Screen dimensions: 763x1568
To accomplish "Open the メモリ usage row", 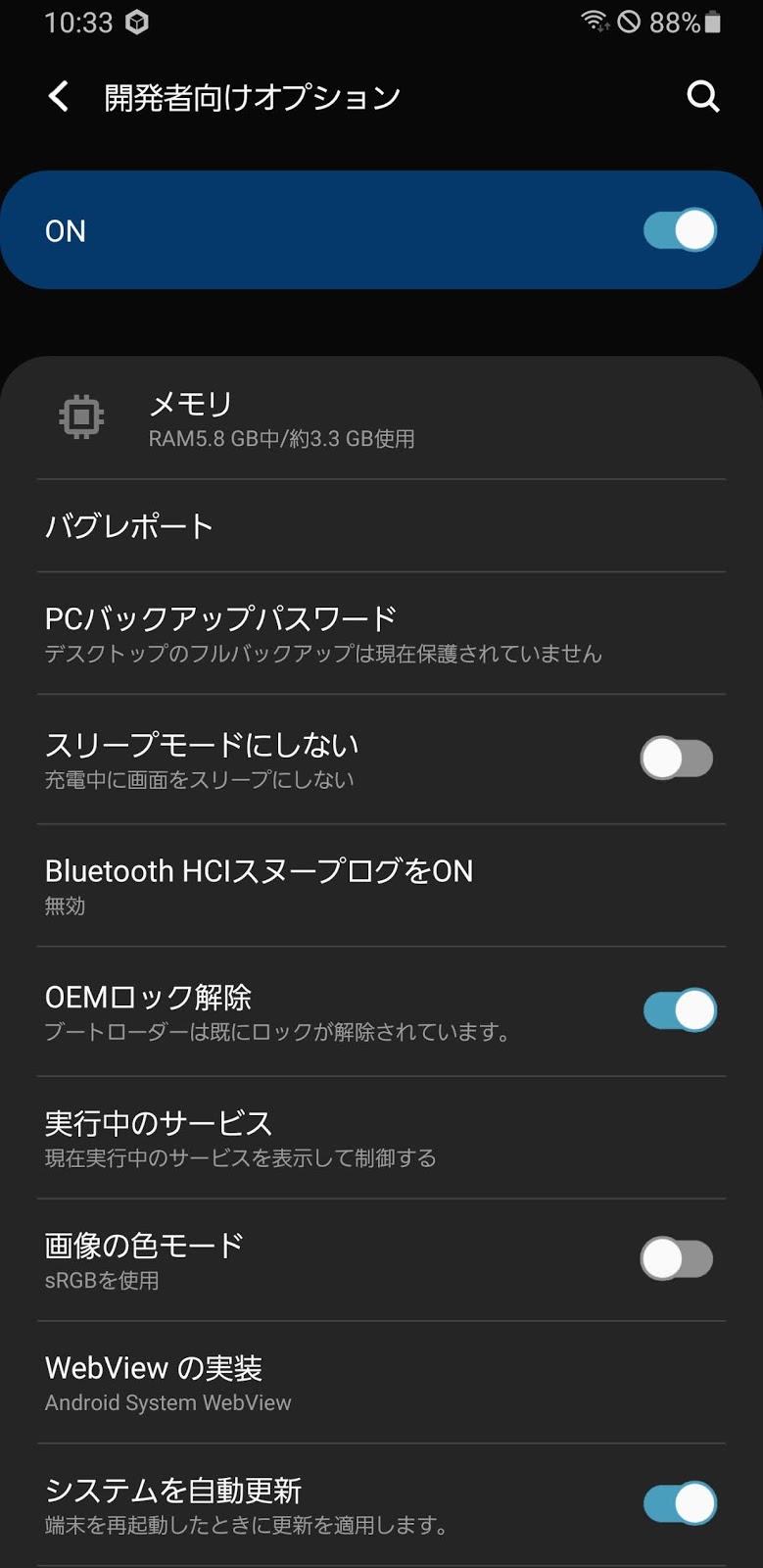I will coord(381,418).
